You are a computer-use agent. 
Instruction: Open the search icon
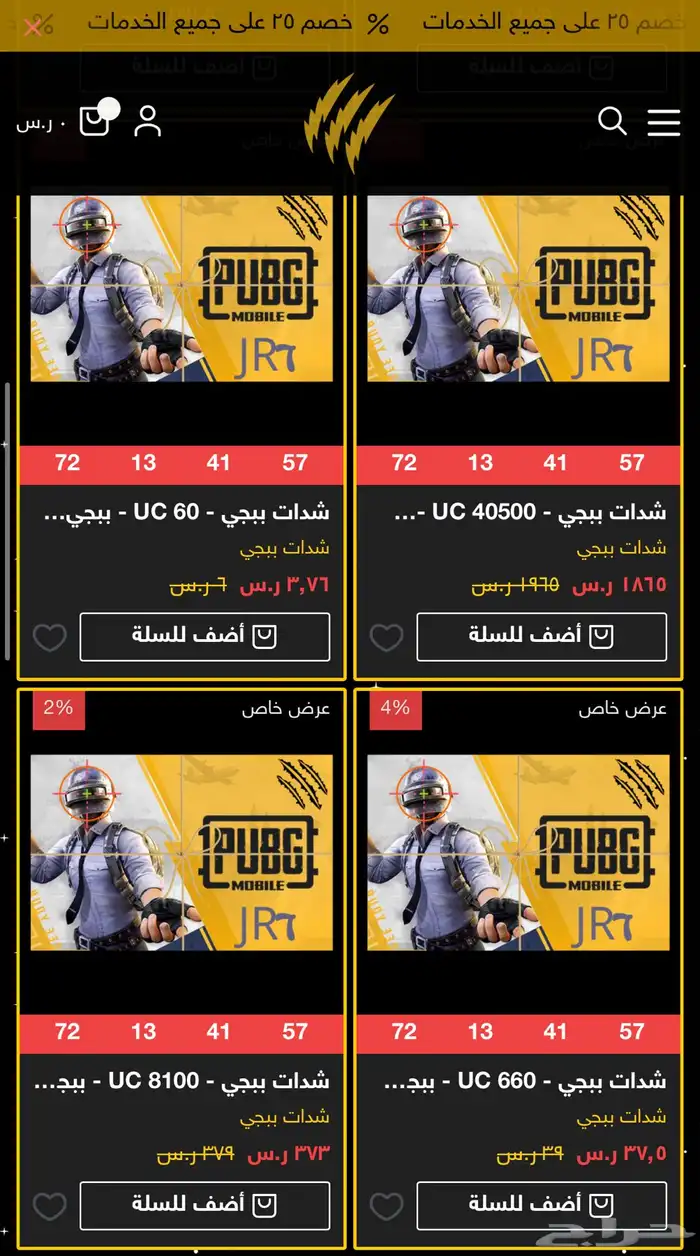[612, 122]
